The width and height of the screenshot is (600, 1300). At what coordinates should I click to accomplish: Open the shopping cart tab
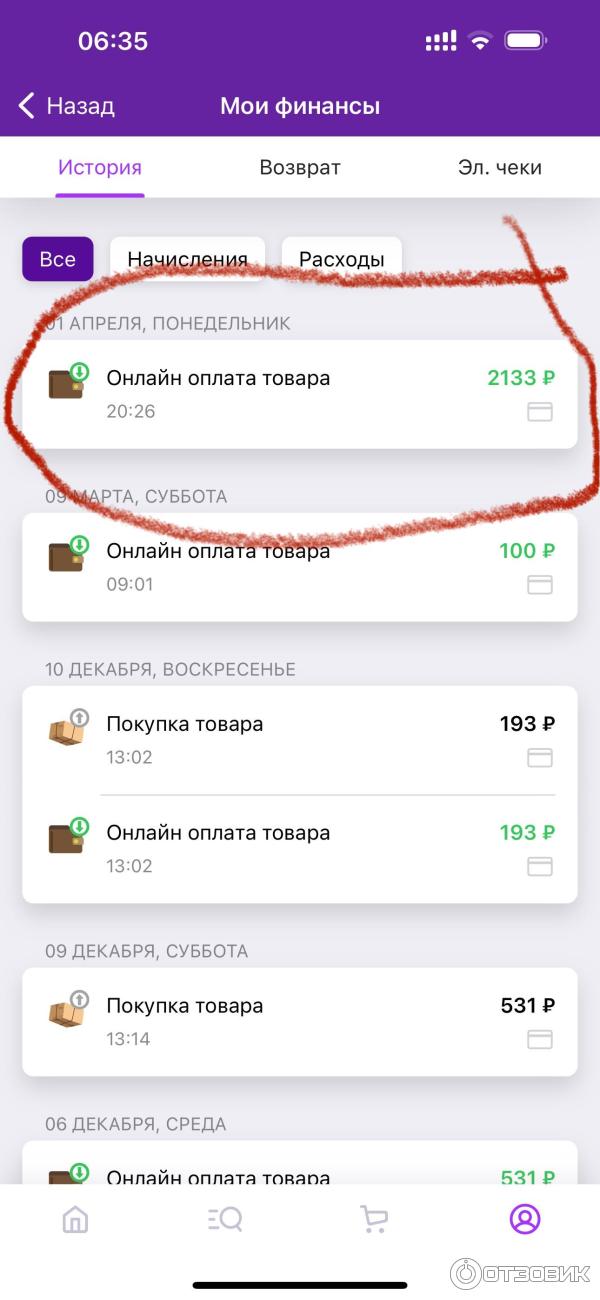pos(374,1219)
